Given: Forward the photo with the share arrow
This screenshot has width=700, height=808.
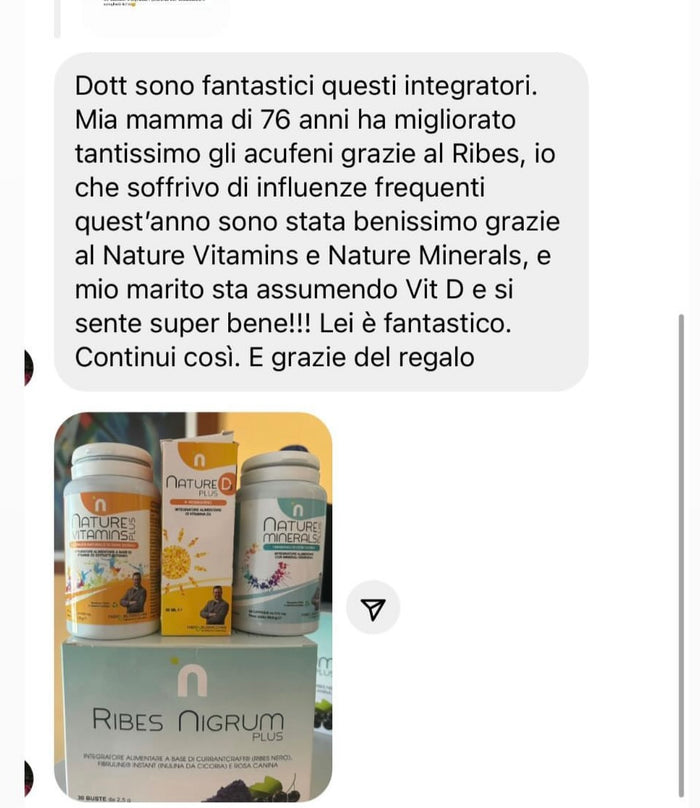Looking at the screenshot, I should pos(373,608).
